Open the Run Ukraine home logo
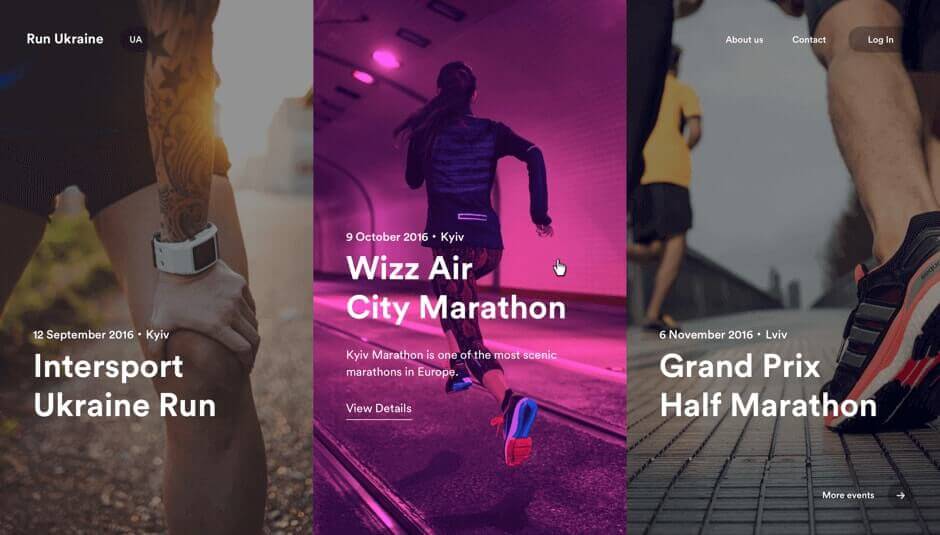Viewport: 940px width, 535px height. point(64,40)
